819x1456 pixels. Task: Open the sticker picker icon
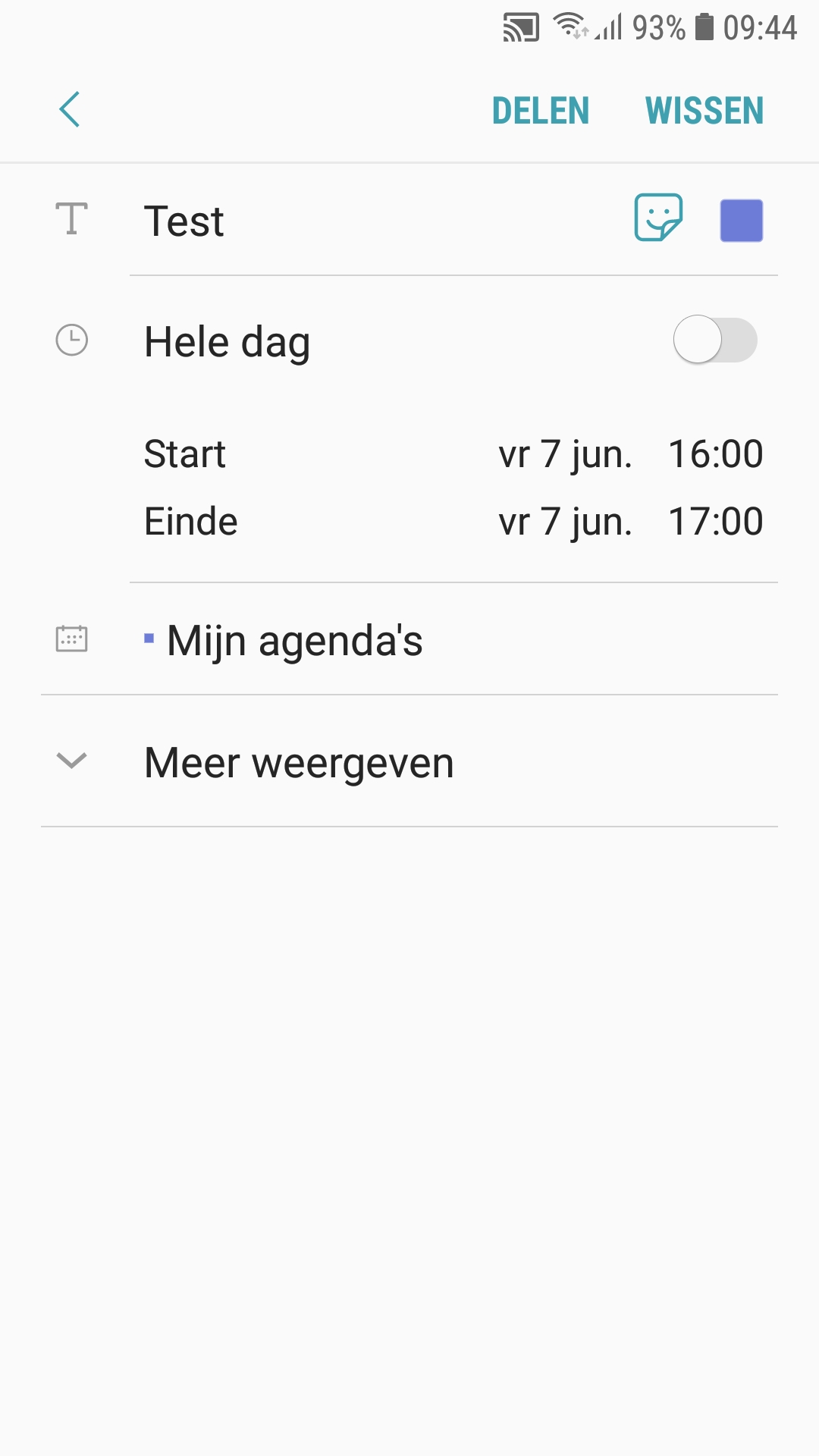point(658,218)
